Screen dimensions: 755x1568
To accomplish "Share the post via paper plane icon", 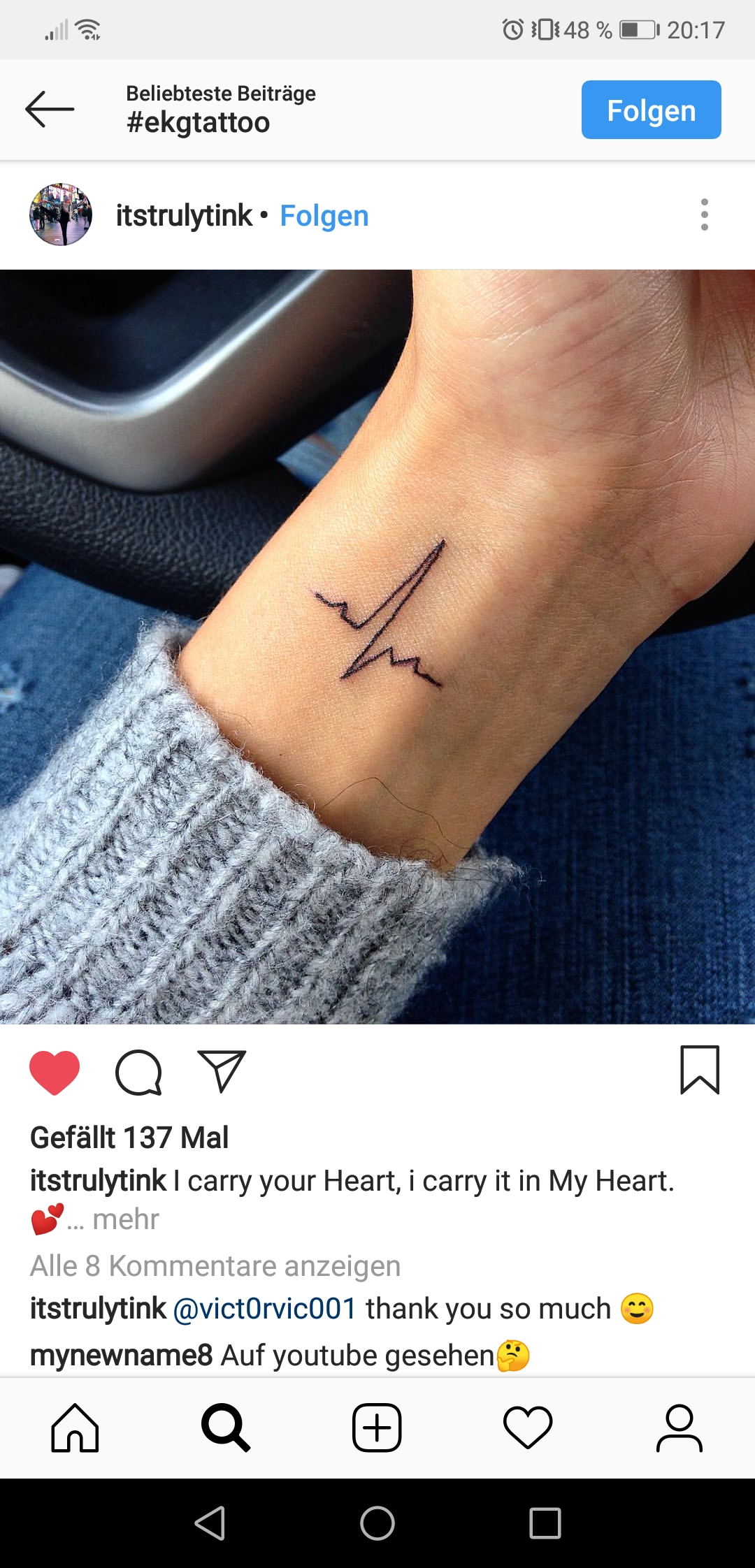I will [x=222, y=1070].
